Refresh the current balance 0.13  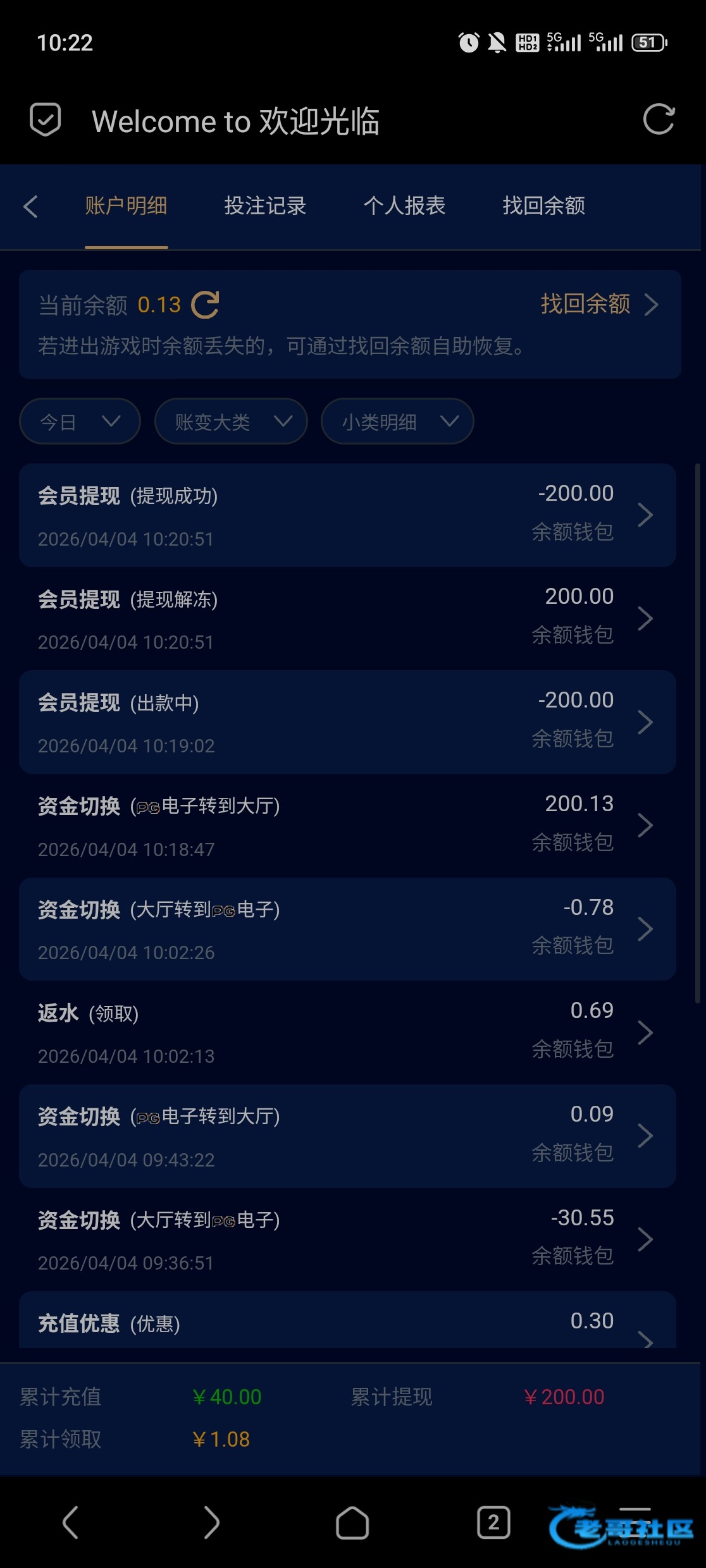click(x=205, y=305)
